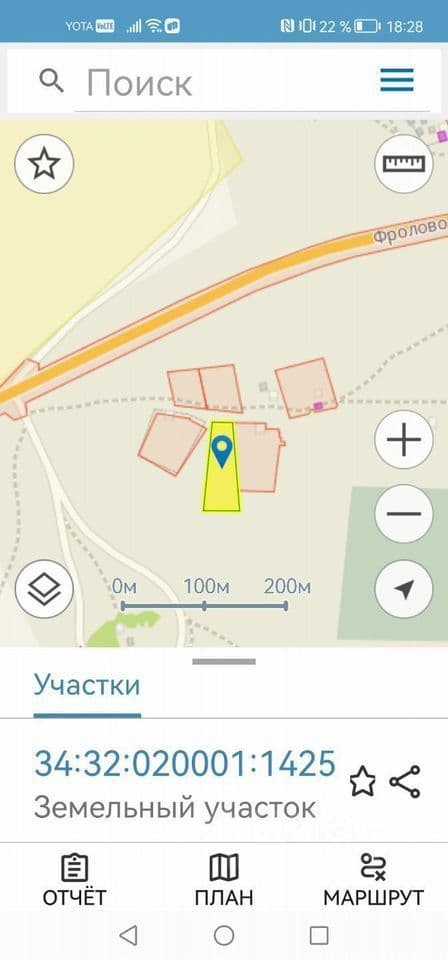The height and width of the screenshot is (960, 448).
Task: Open the map layers selector
Action: (44, 589)
